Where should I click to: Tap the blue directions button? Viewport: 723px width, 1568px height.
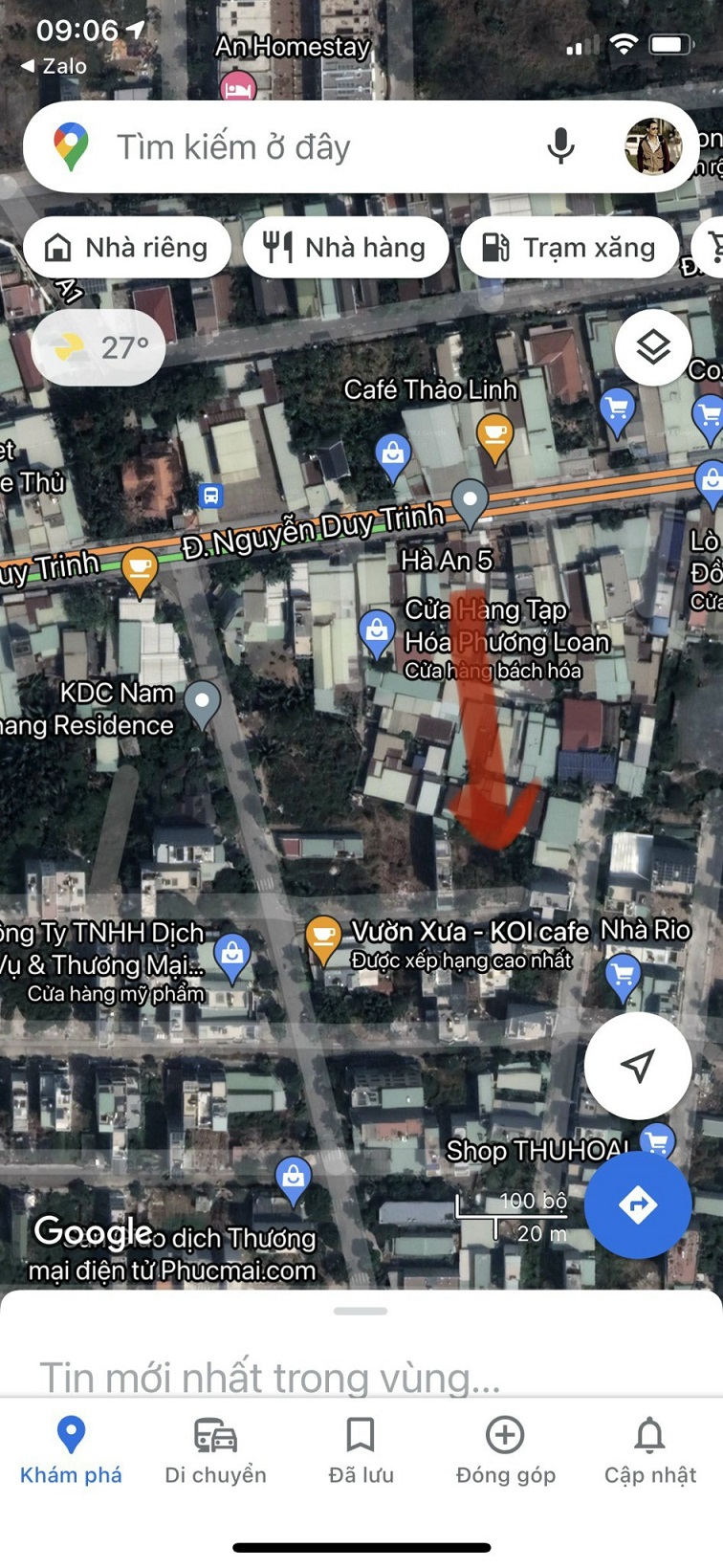click(x=638, y=1204)
